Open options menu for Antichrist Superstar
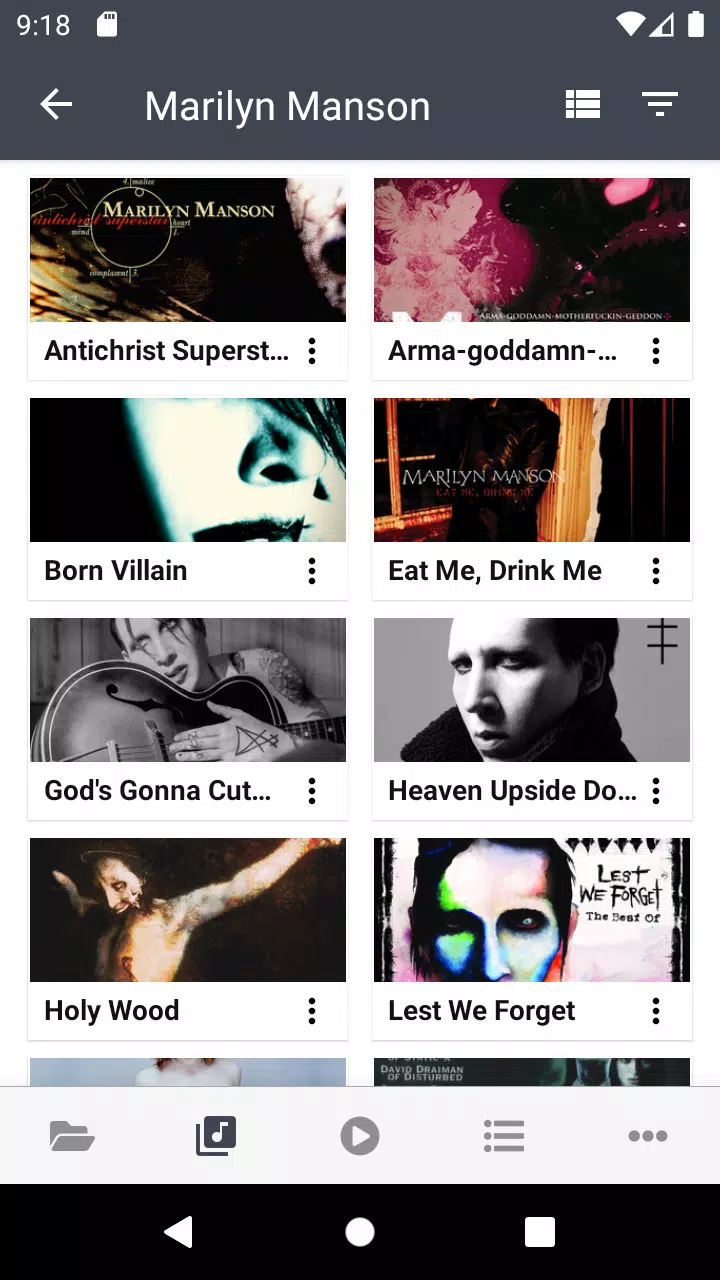This screenshot has height=1280, width=720. tap(312, 351)
